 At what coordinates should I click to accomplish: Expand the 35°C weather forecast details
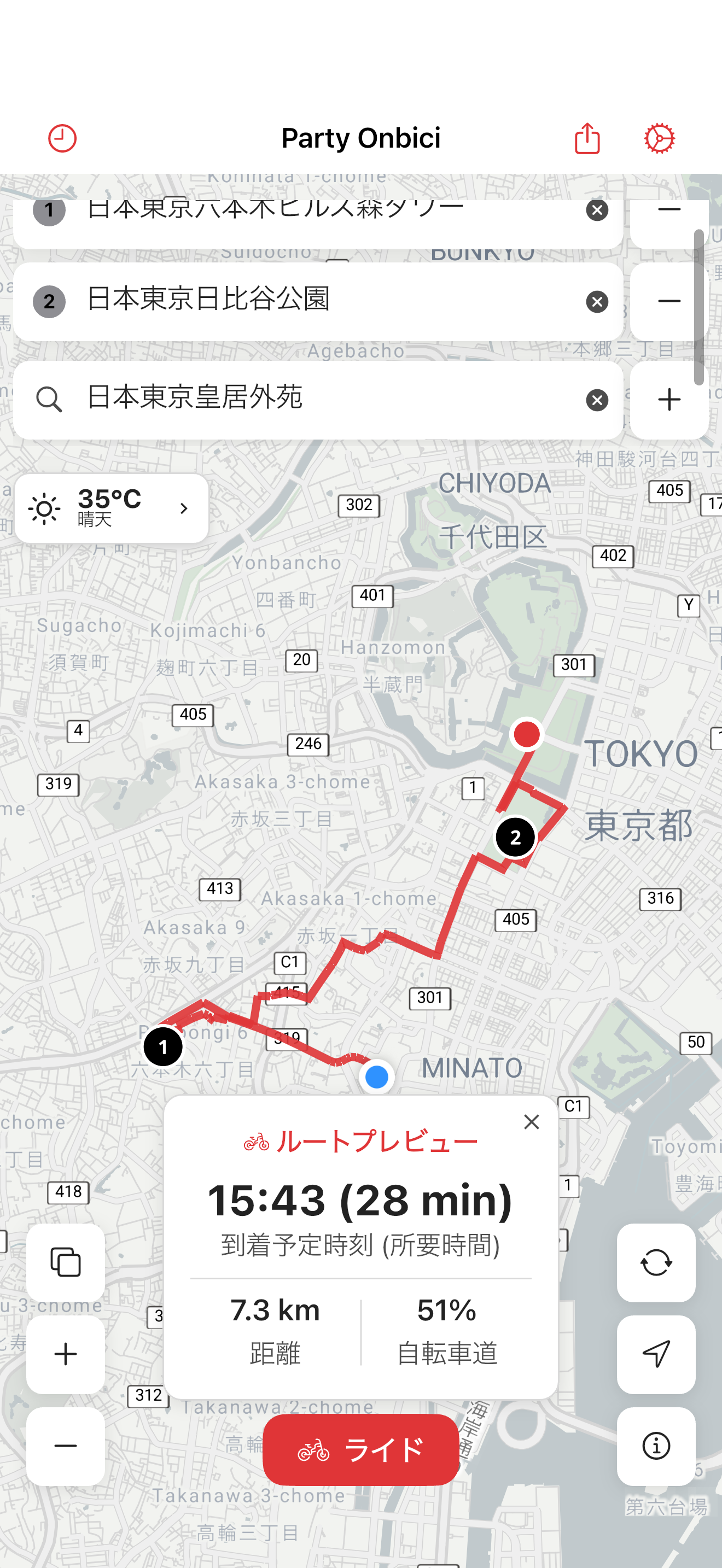184,508
